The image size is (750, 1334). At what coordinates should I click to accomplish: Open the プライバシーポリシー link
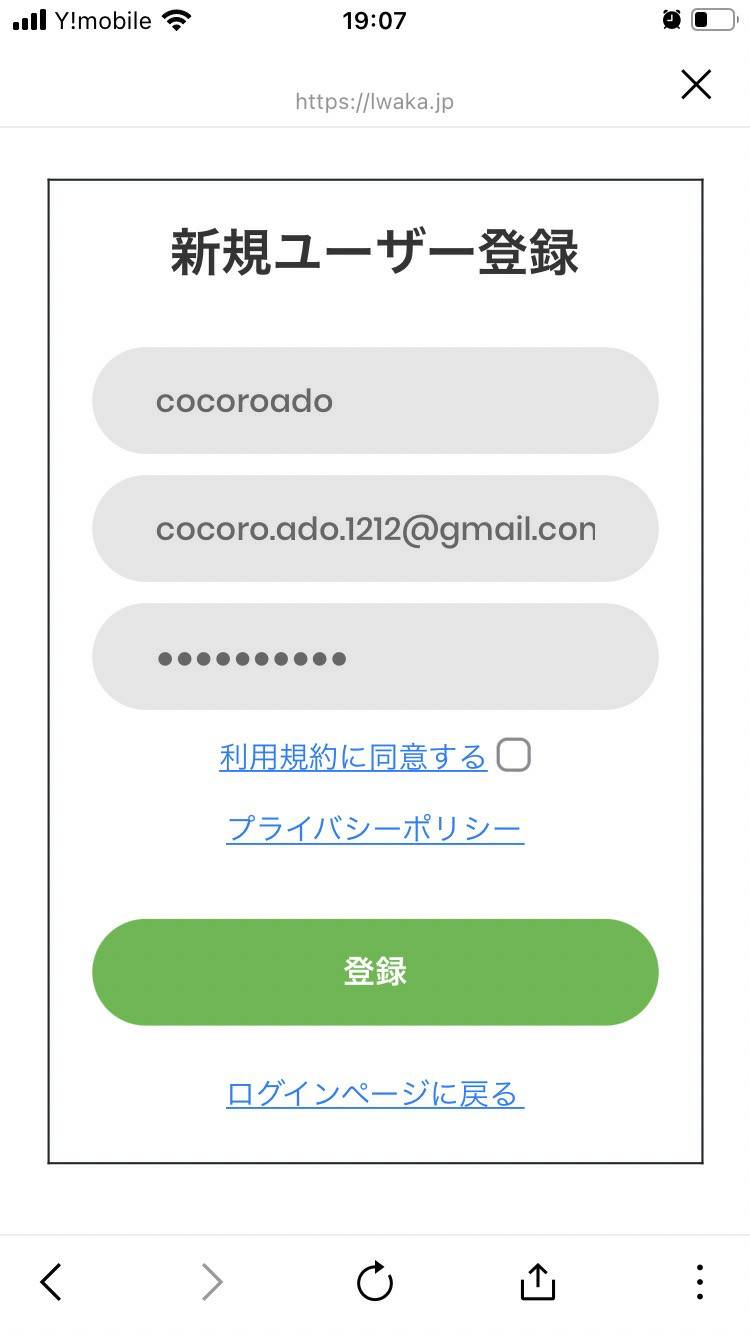point(375,829)
